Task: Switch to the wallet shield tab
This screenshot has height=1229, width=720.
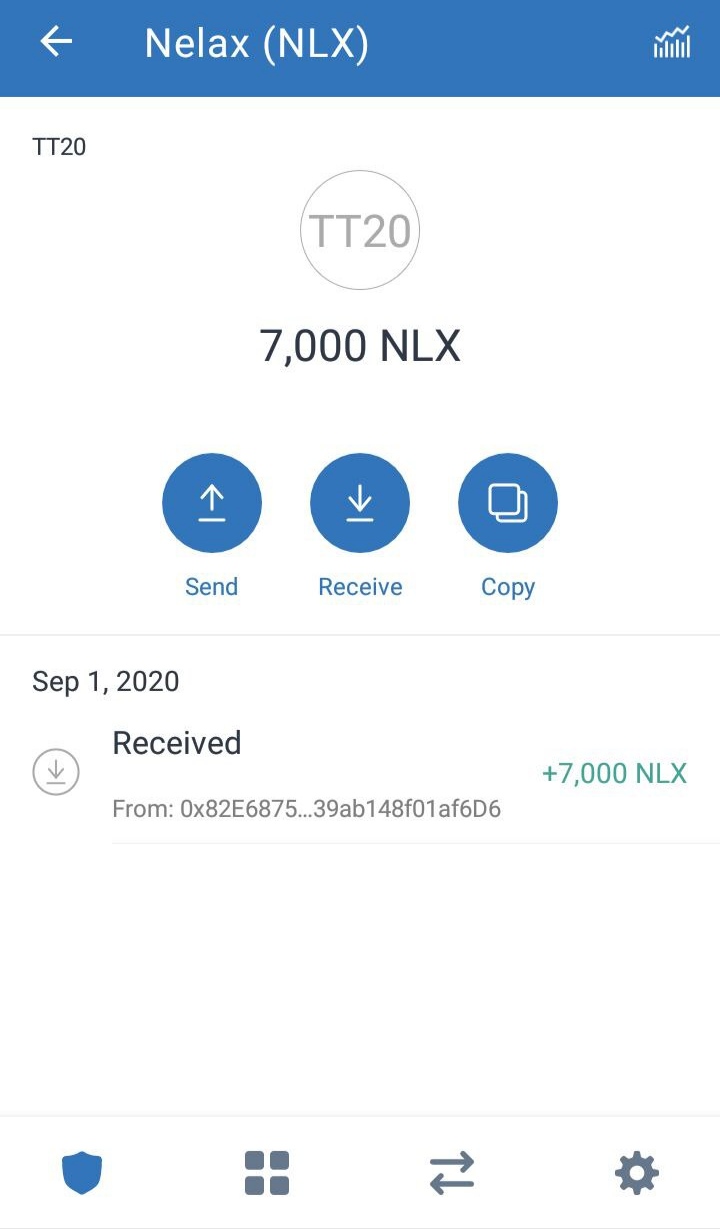Action: pyautogui.click(x=82, y=1172)
